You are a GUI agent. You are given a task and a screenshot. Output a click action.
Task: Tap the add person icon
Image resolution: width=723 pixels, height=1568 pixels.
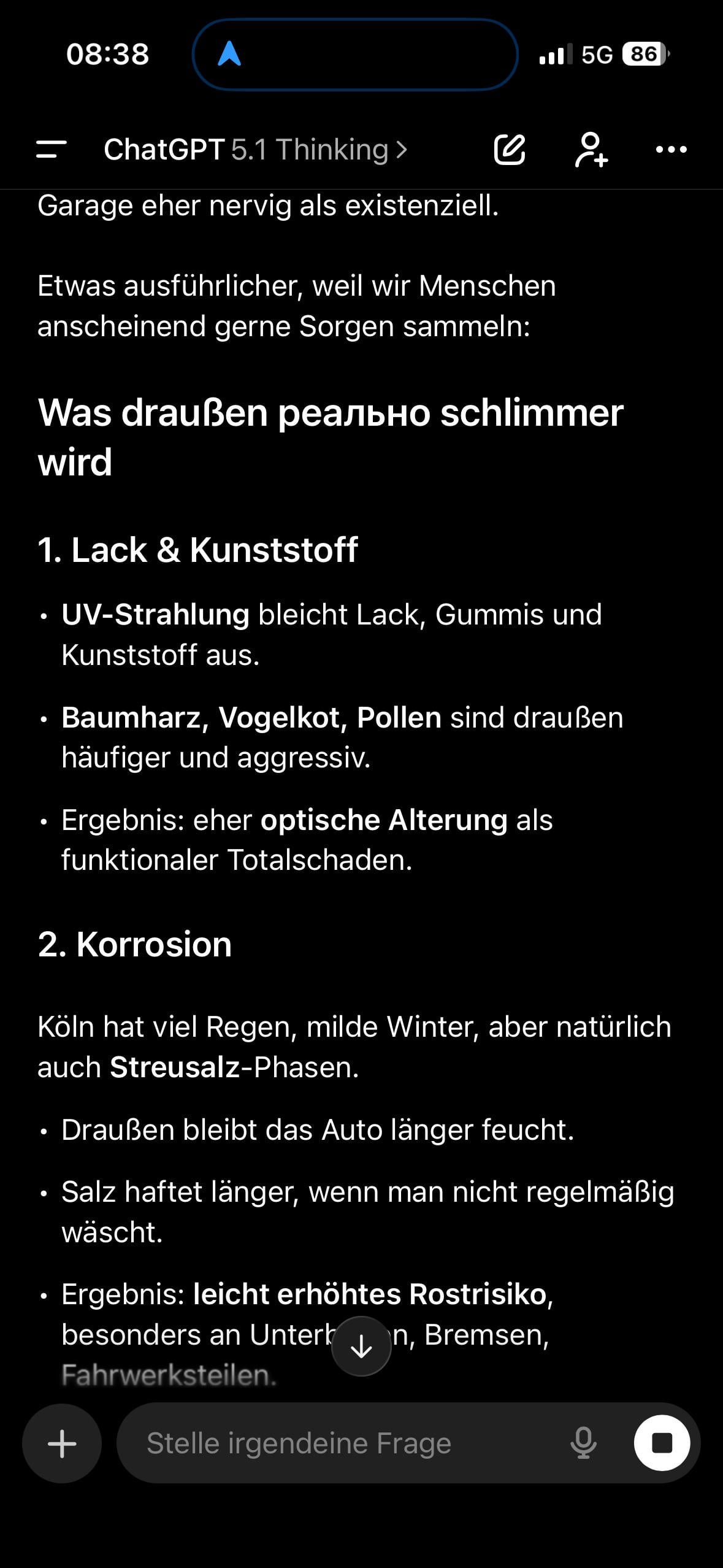point(591,149)
